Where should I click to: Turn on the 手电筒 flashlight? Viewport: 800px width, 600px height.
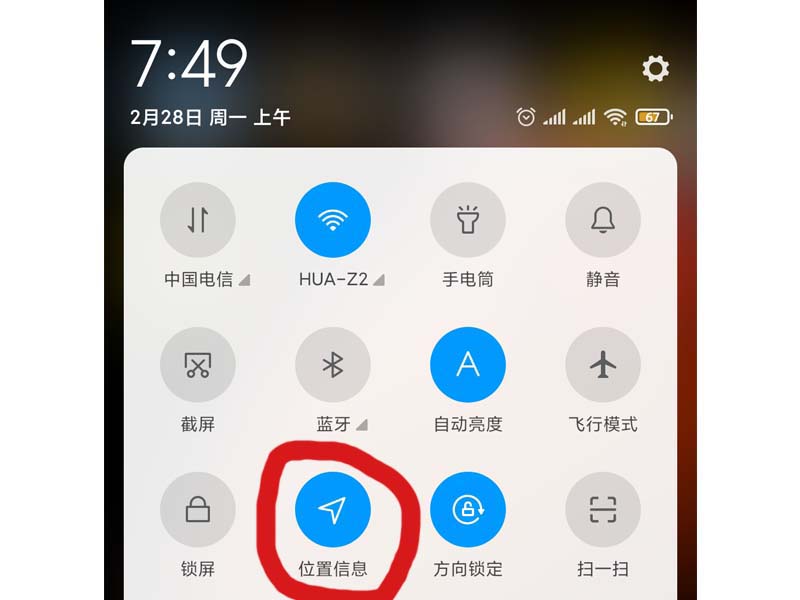coord(468,221)
